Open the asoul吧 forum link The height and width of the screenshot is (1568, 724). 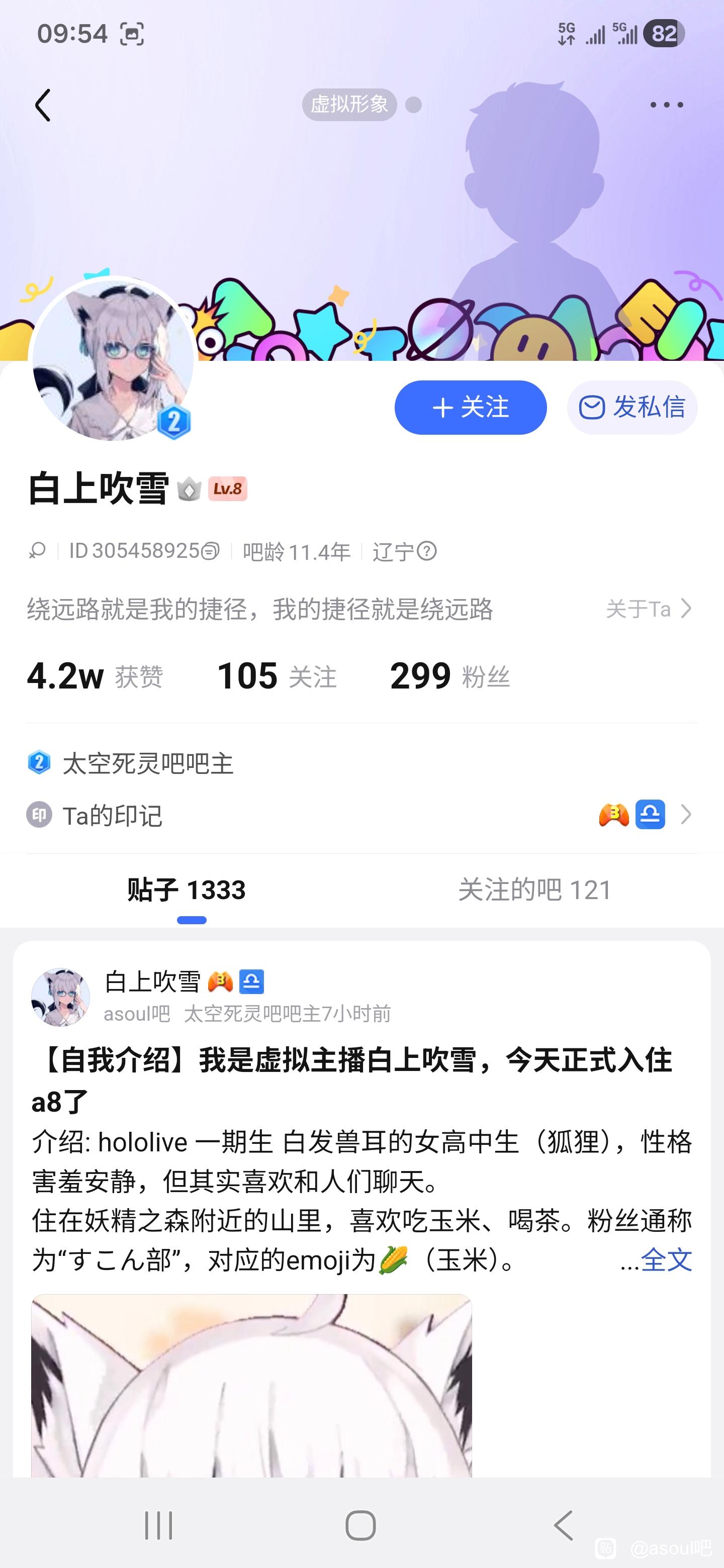136,1014
